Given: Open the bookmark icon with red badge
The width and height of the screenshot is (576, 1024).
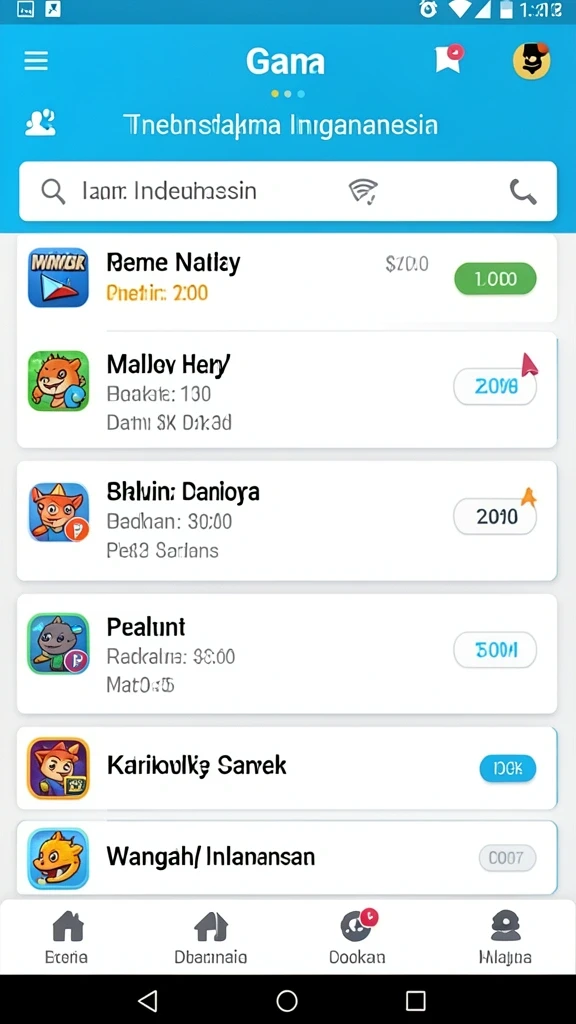Looking at the screenshot, I should (449, 59).
